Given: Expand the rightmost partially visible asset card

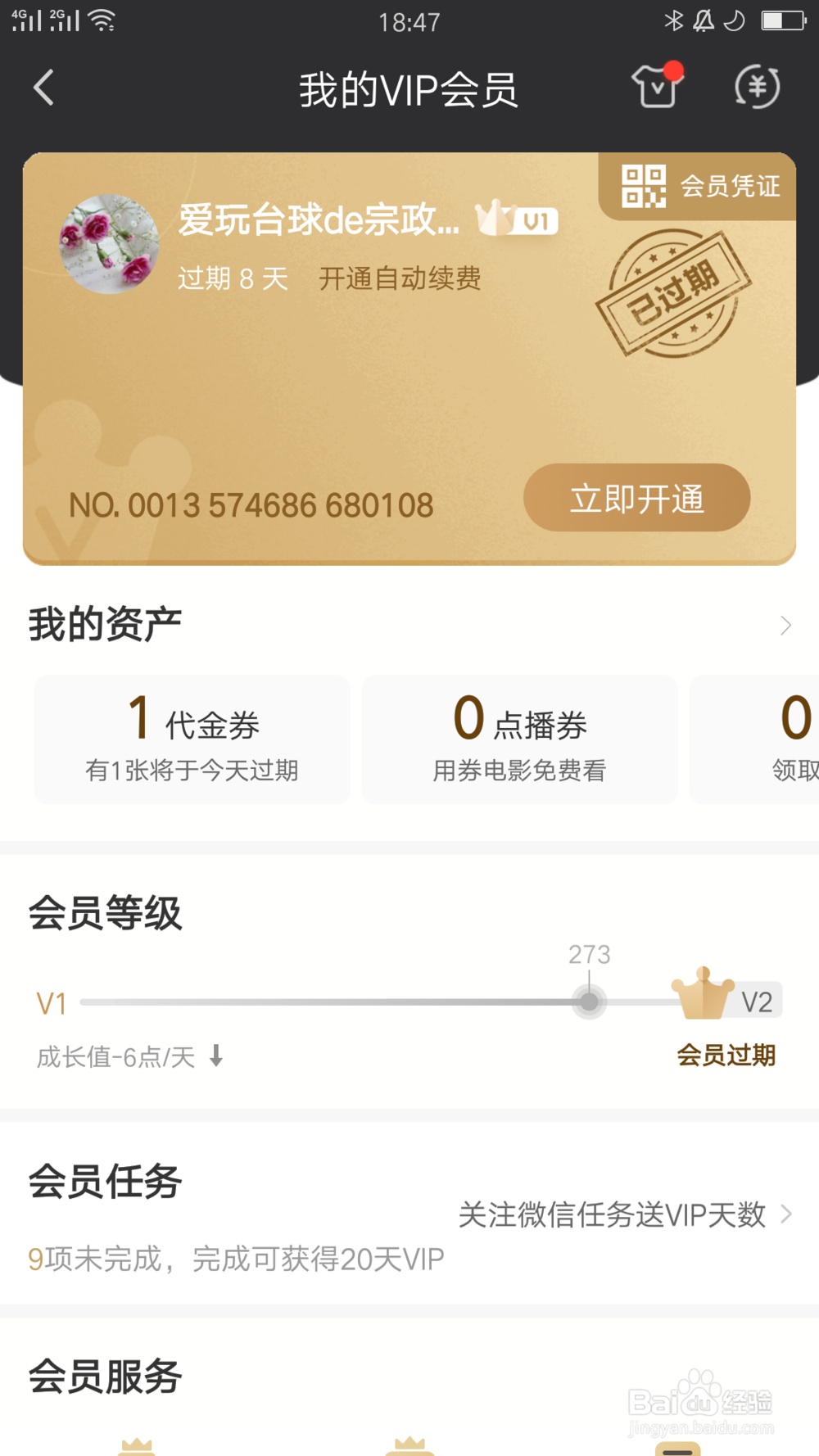Looking at the screenshot, I should (x=770, y=739).
